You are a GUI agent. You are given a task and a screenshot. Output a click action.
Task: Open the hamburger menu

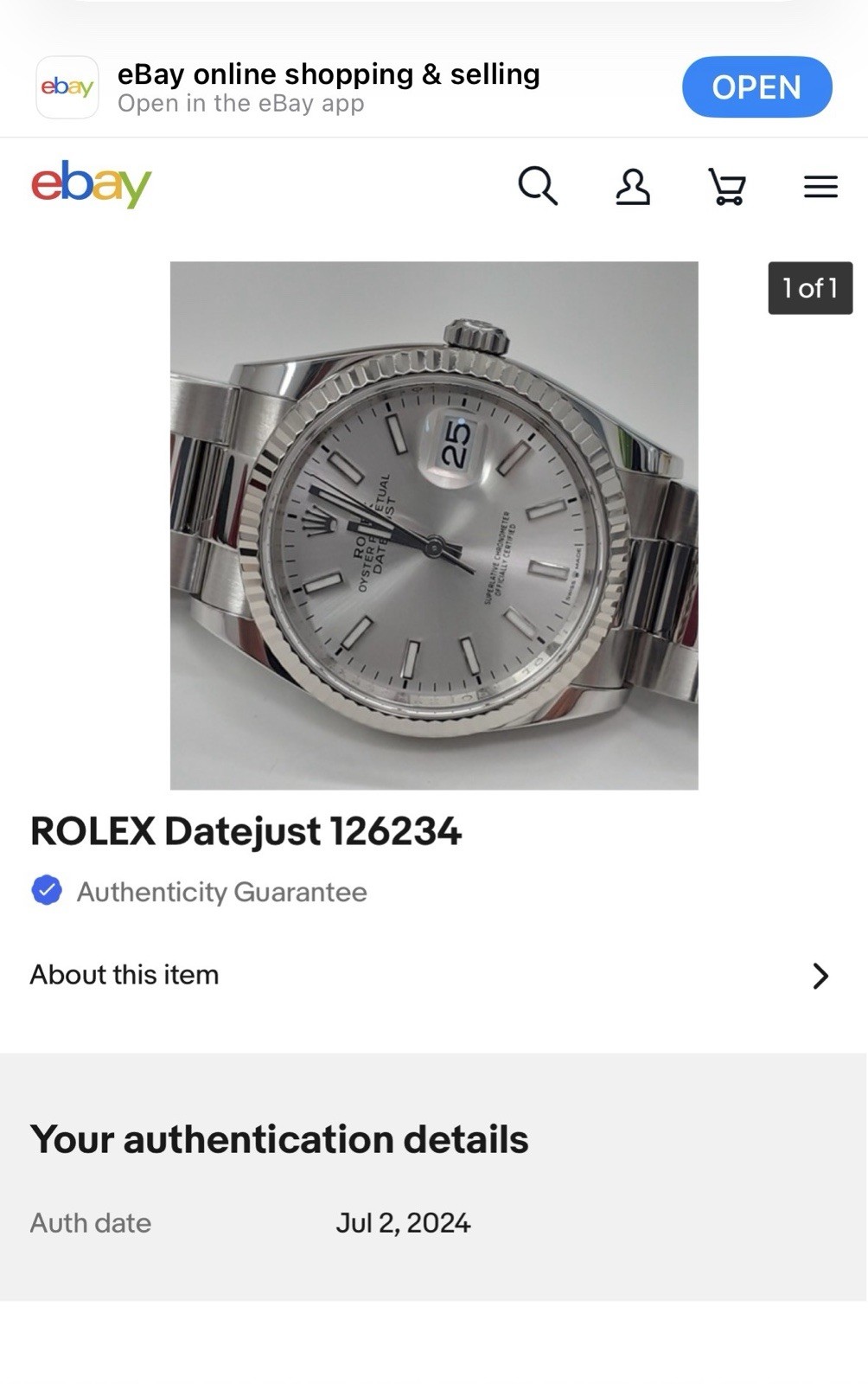coord(820,186)
